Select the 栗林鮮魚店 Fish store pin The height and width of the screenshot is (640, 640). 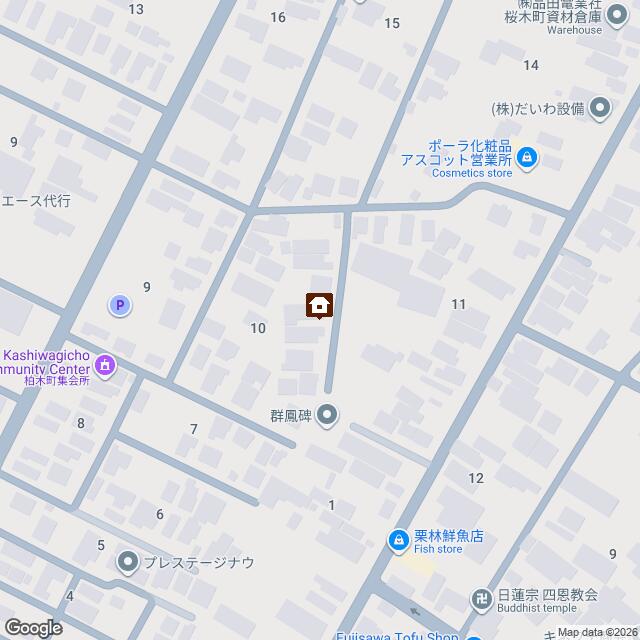pyautogui.click(x=398, y=541)
